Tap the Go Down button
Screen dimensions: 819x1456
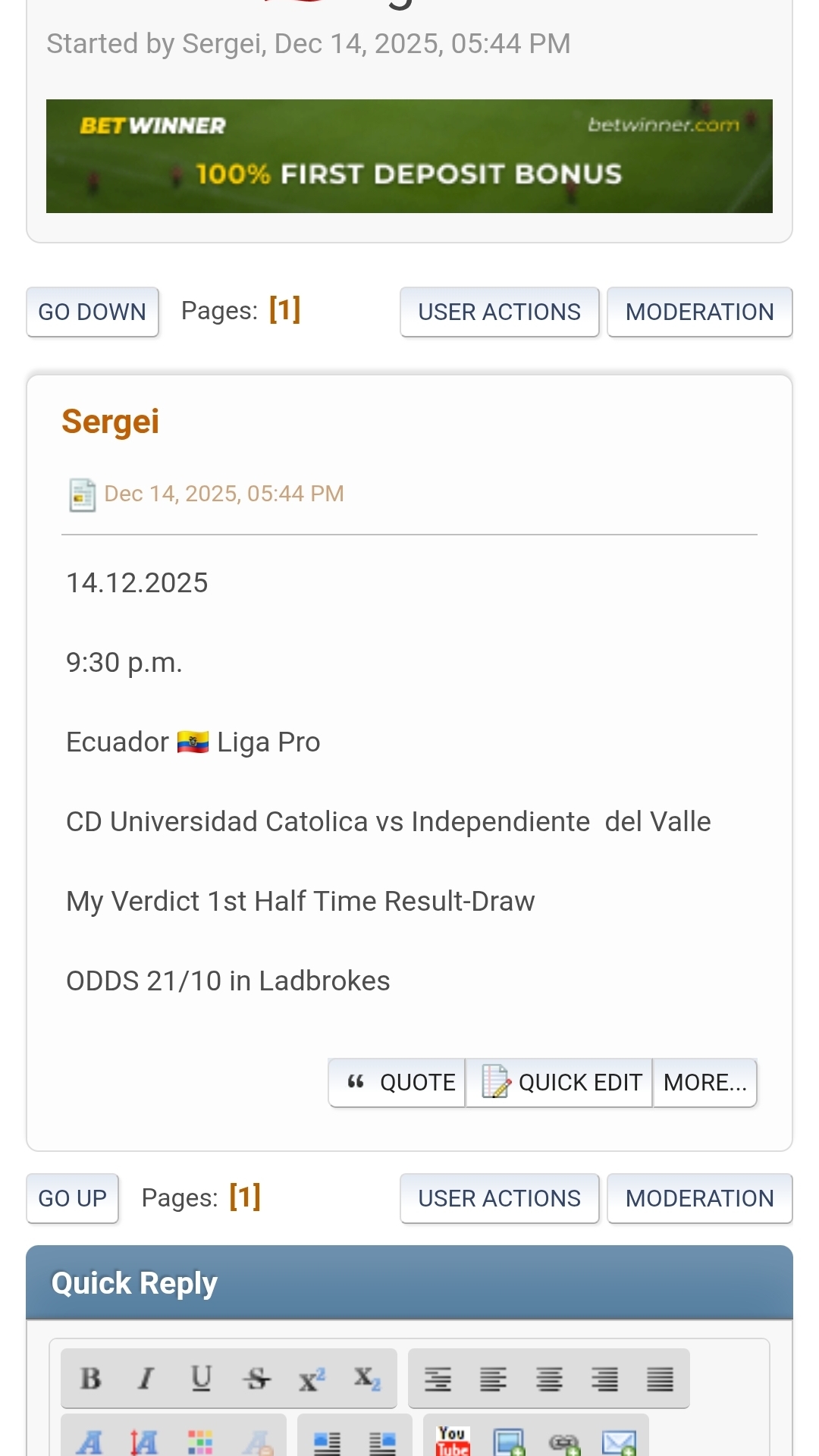92,312
